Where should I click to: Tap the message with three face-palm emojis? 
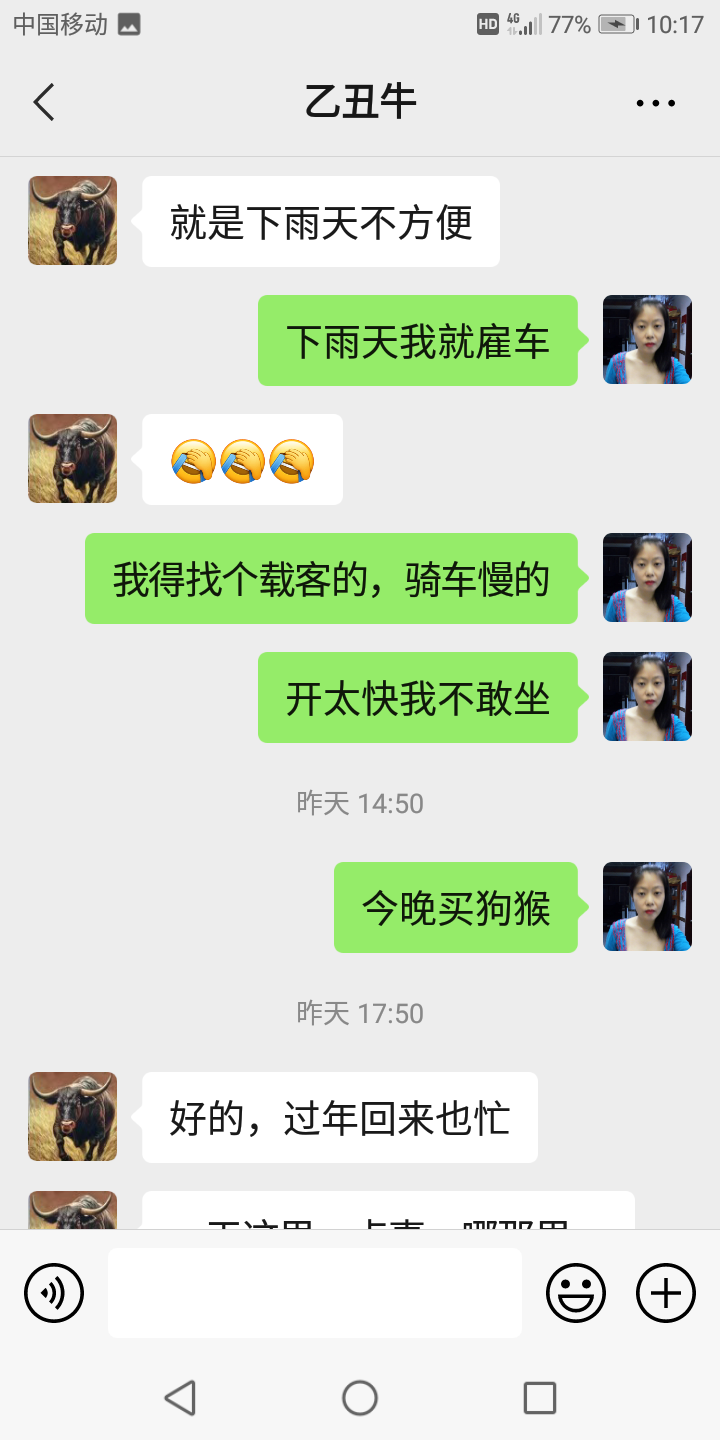tap(242, 459)
